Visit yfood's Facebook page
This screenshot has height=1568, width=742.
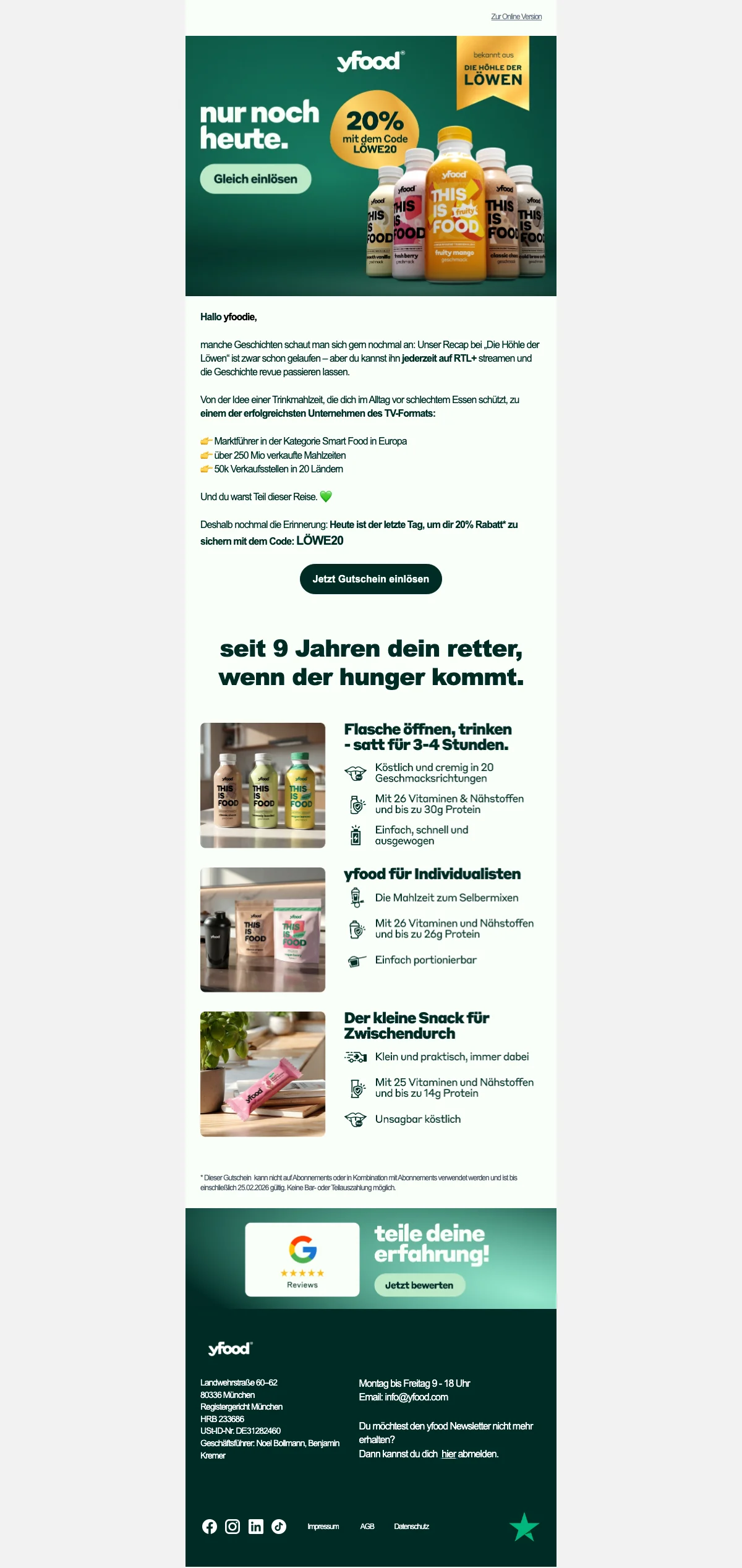point(210,1527)
